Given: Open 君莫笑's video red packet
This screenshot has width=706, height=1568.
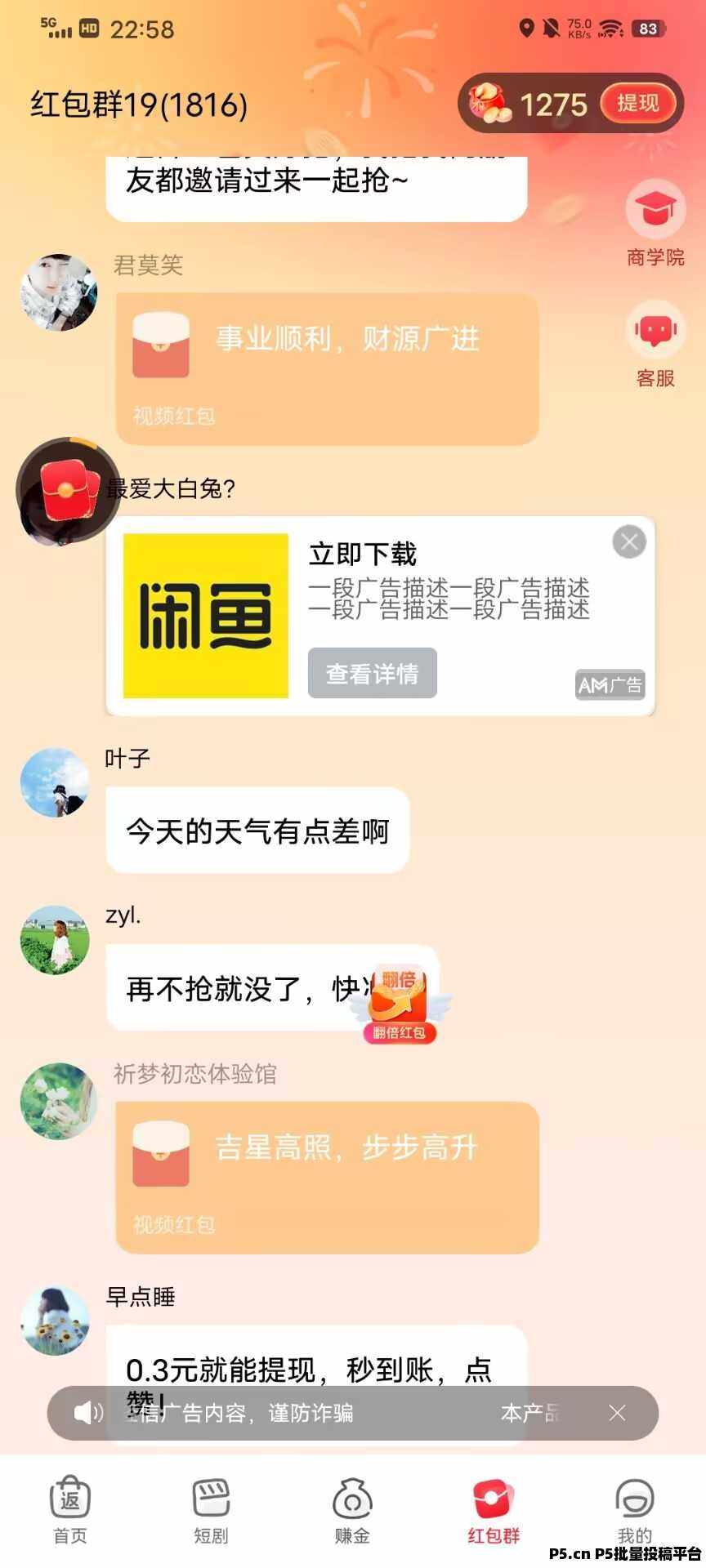Looking at the screenshot, I should 327,368.
